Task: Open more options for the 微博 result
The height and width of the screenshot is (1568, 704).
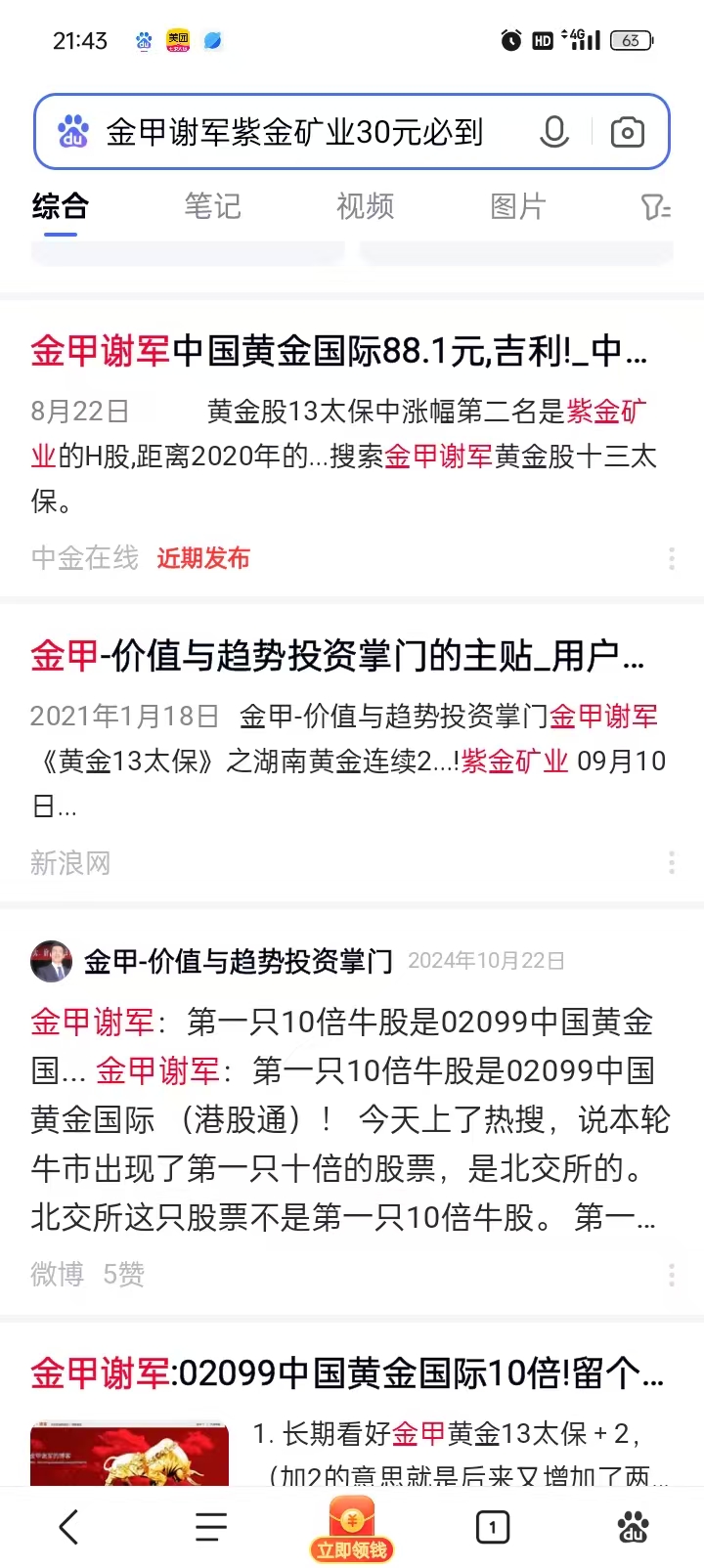Action: (671, 1275)
